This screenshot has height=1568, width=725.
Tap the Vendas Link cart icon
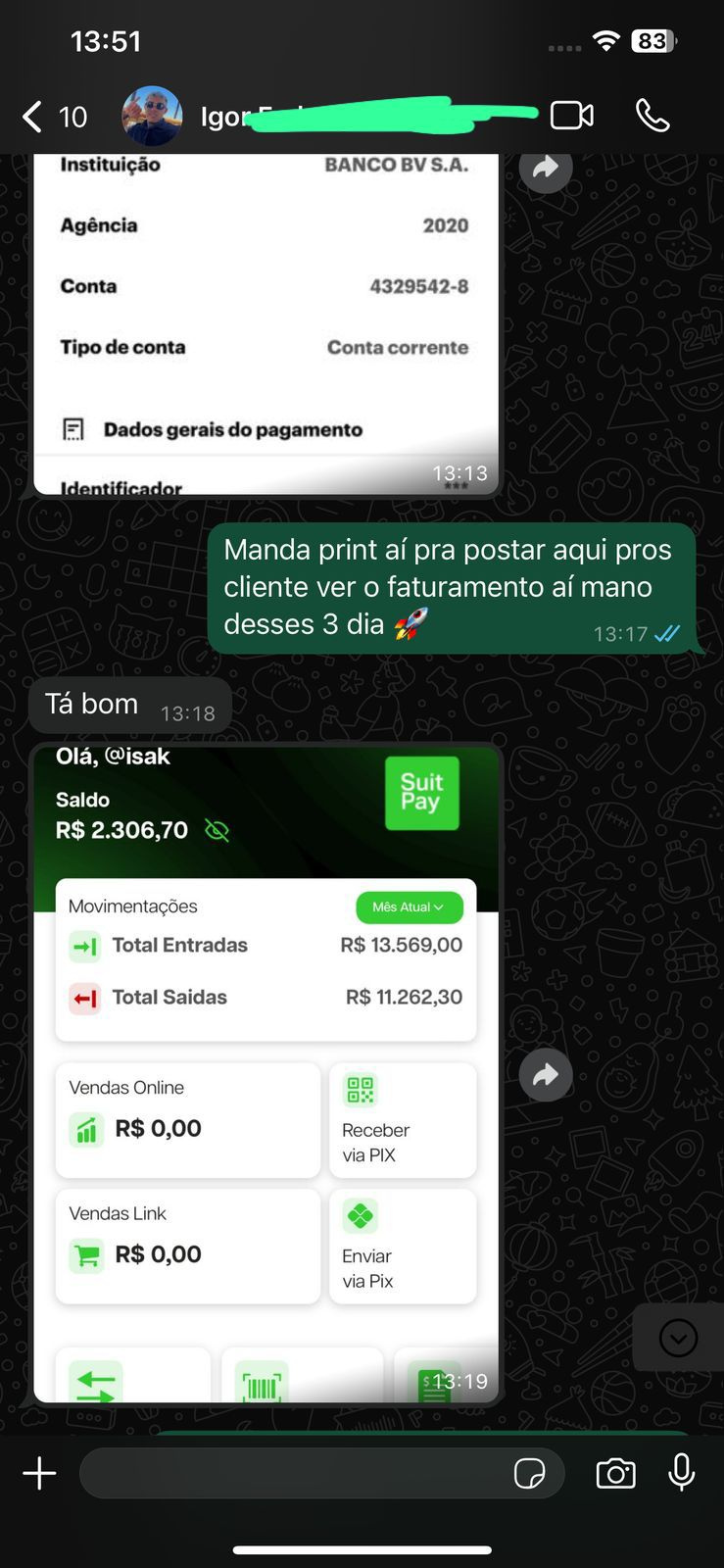tap(86, 1254)
